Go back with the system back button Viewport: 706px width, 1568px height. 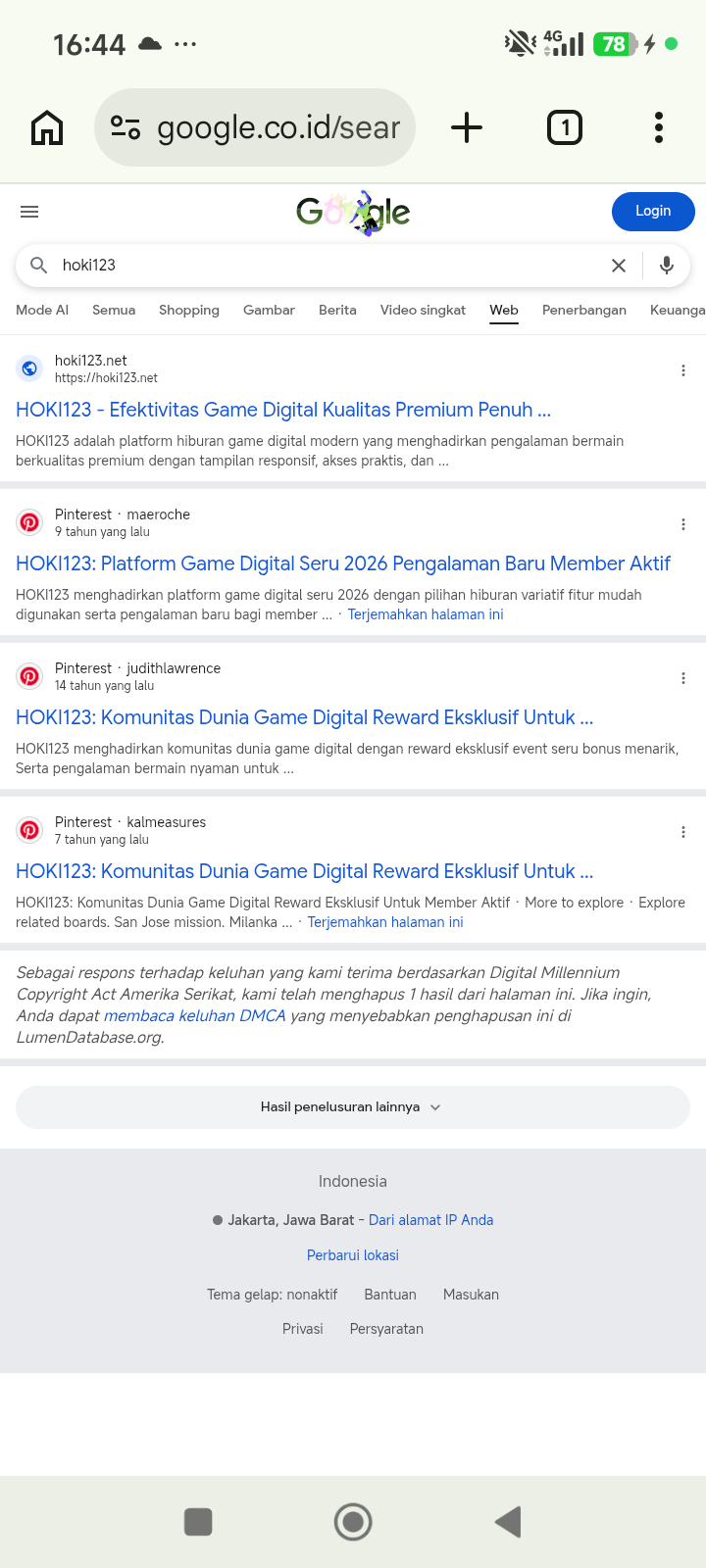[508, 1522]
